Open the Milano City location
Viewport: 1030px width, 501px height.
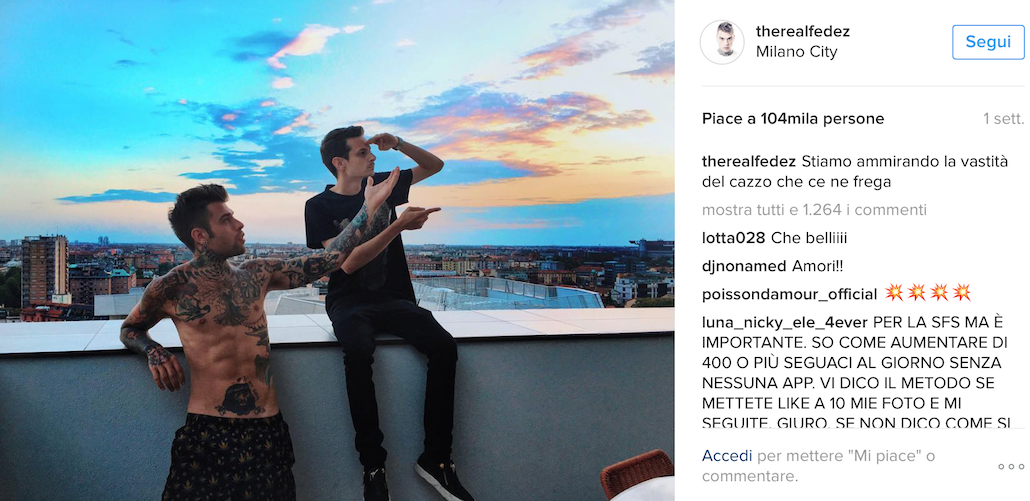pyautogui.click(x=796, y=52)
